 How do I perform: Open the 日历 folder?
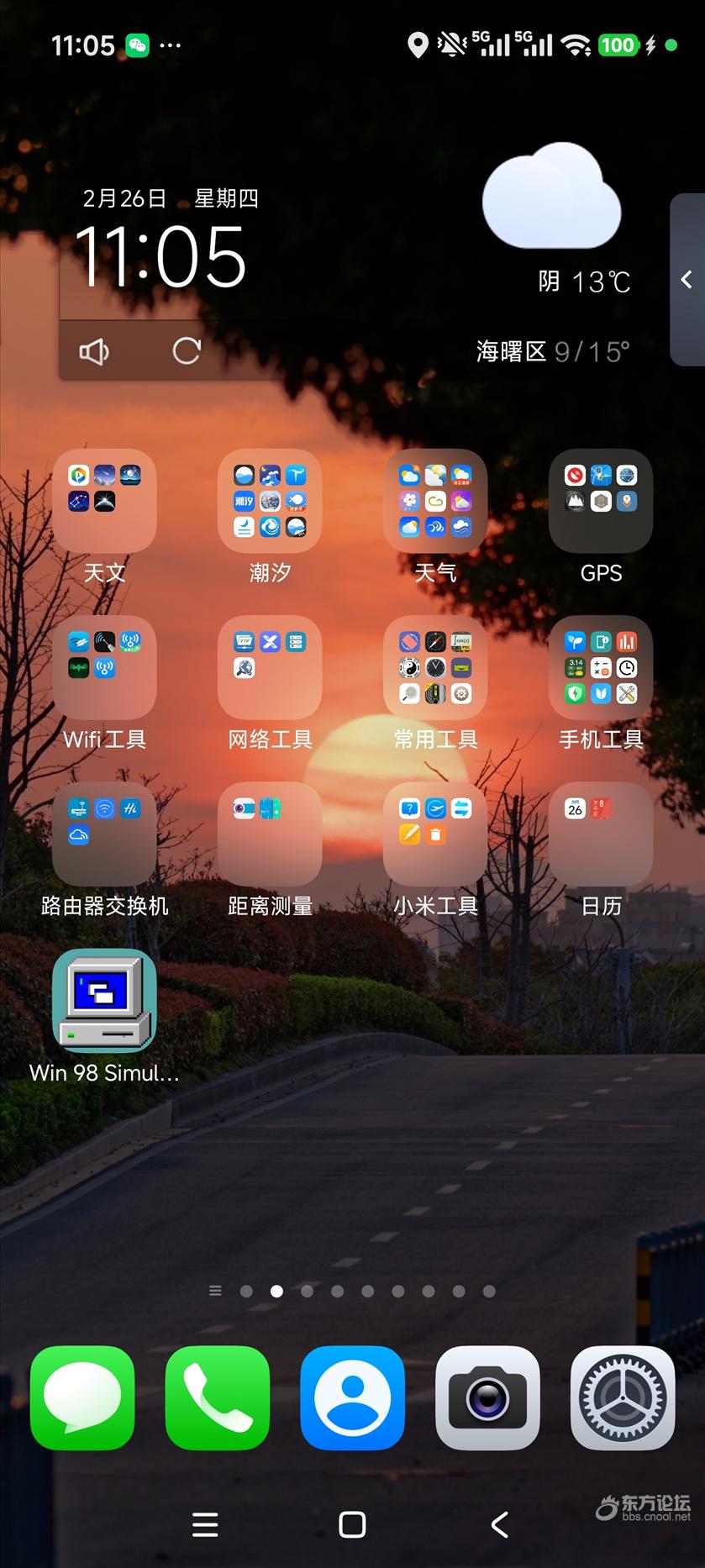coord(601,834)
